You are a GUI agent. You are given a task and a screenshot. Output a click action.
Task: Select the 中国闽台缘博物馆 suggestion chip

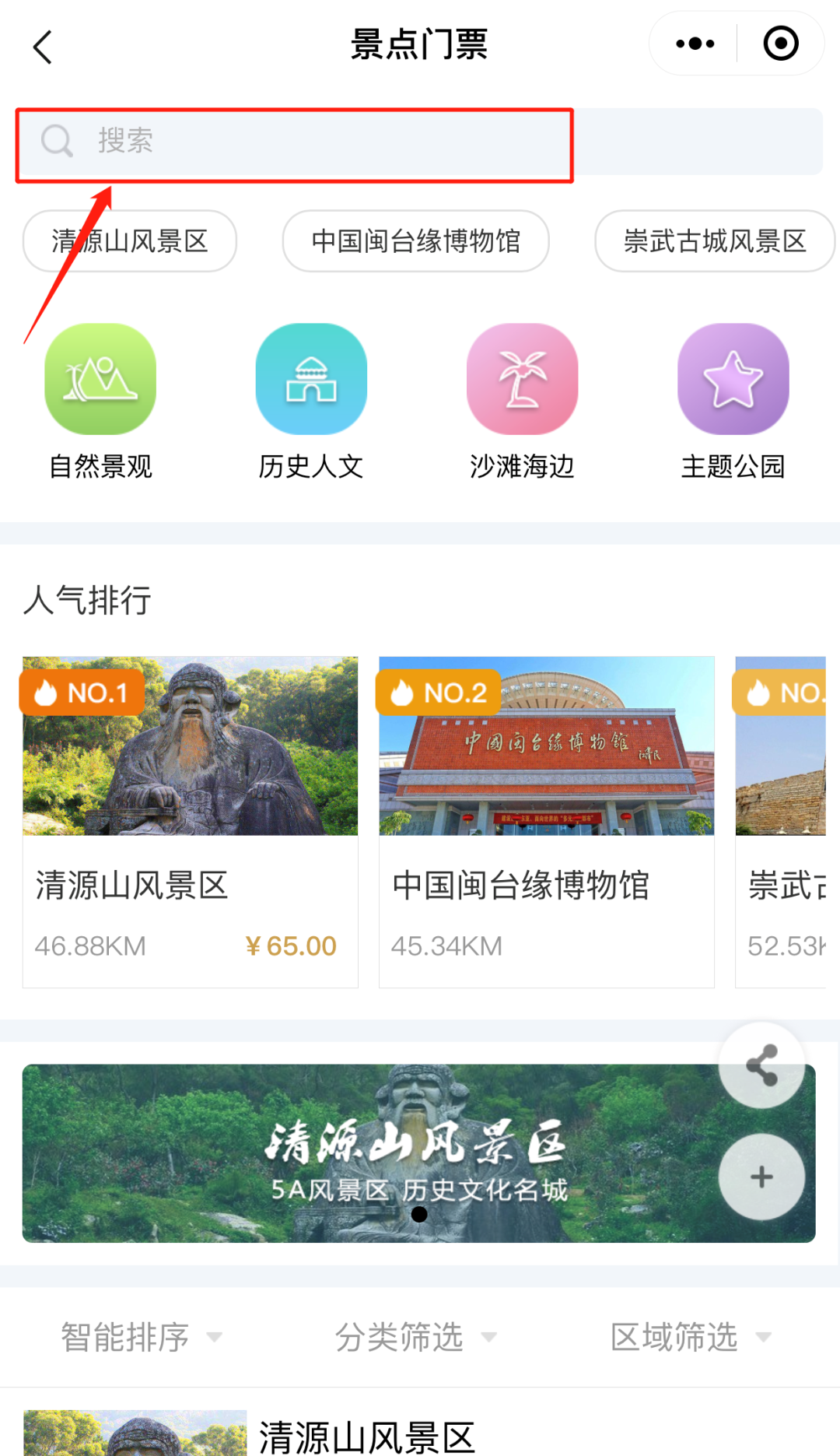tap(415, 241)
